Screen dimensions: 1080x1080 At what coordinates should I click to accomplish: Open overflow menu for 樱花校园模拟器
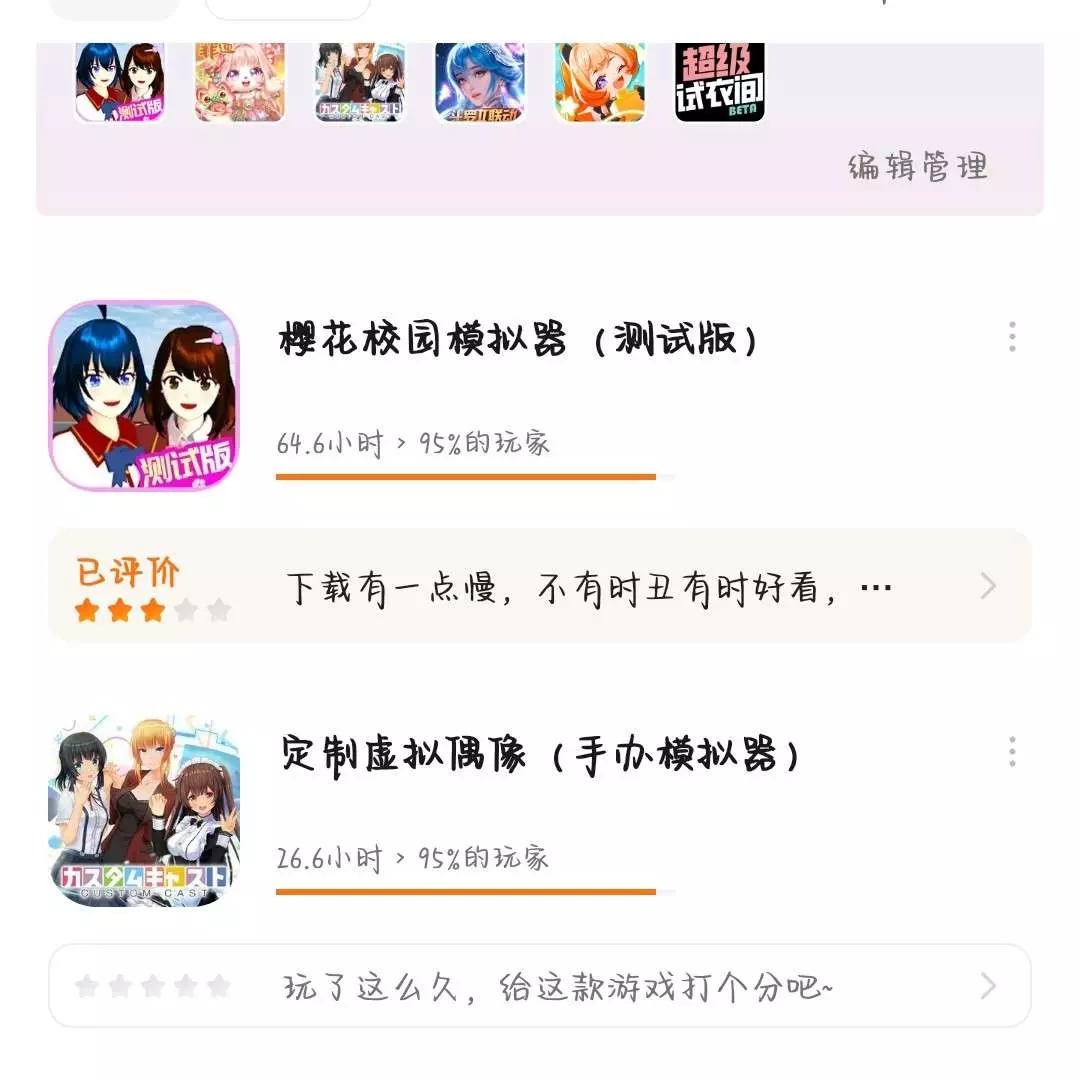click(x=1012, y=337)
